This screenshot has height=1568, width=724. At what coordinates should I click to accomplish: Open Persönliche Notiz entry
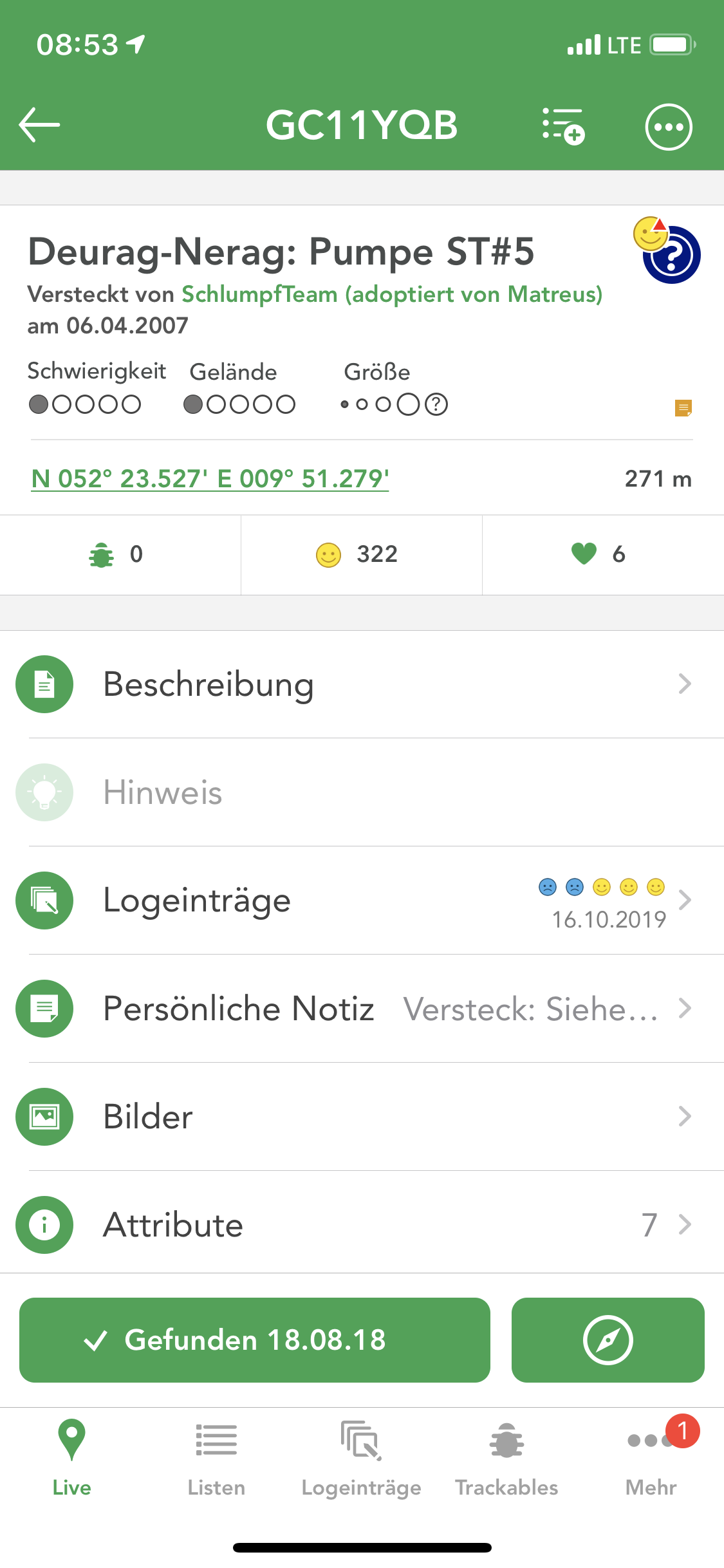click(362, 1009)
